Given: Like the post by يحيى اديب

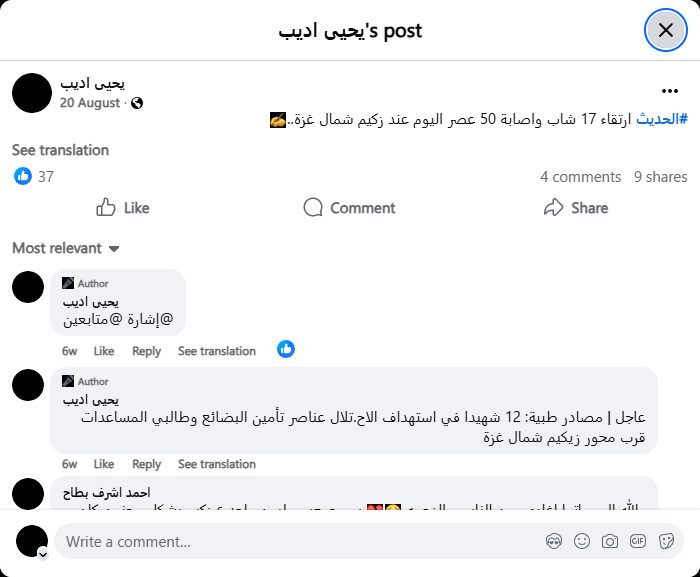Looking at the screenshot, I should [123, 208].
